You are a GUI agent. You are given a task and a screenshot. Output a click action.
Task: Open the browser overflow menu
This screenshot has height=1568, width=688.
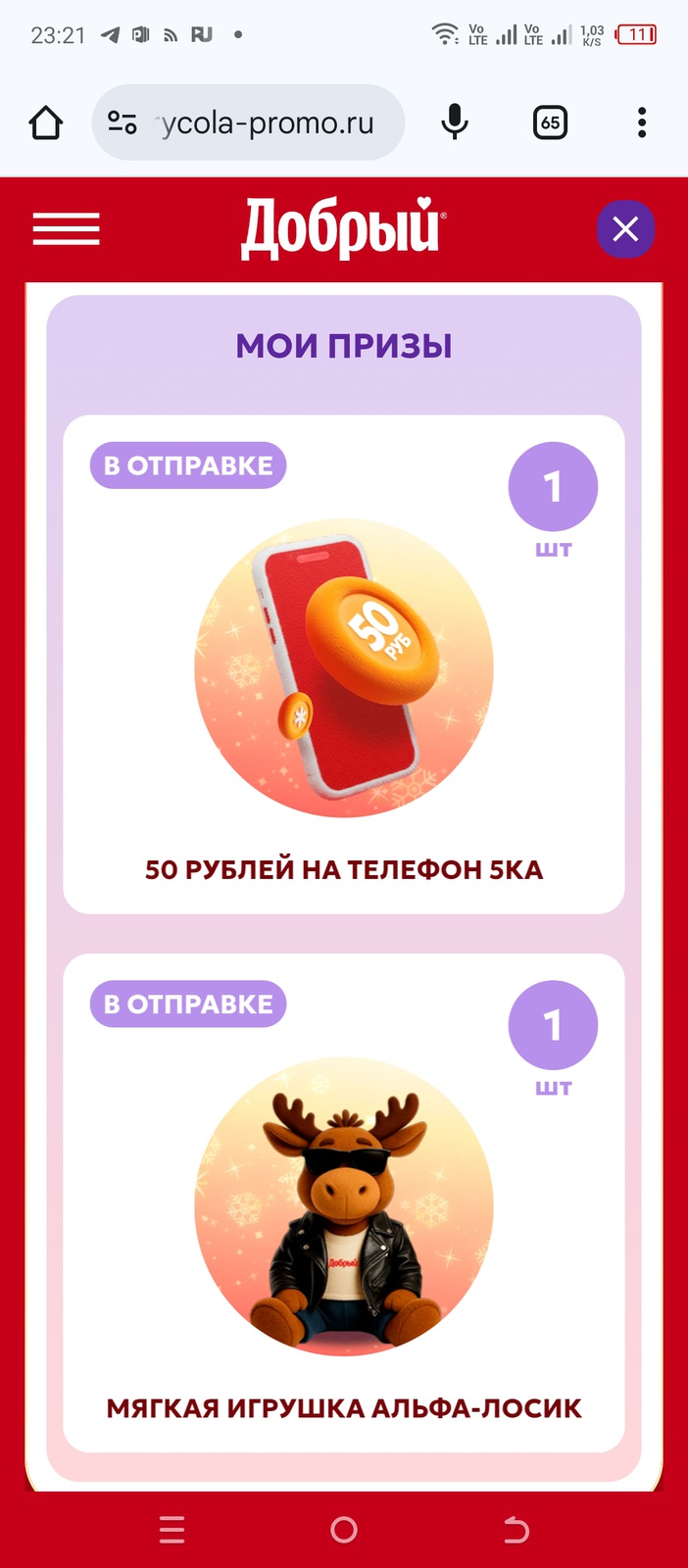click(642, 122)
